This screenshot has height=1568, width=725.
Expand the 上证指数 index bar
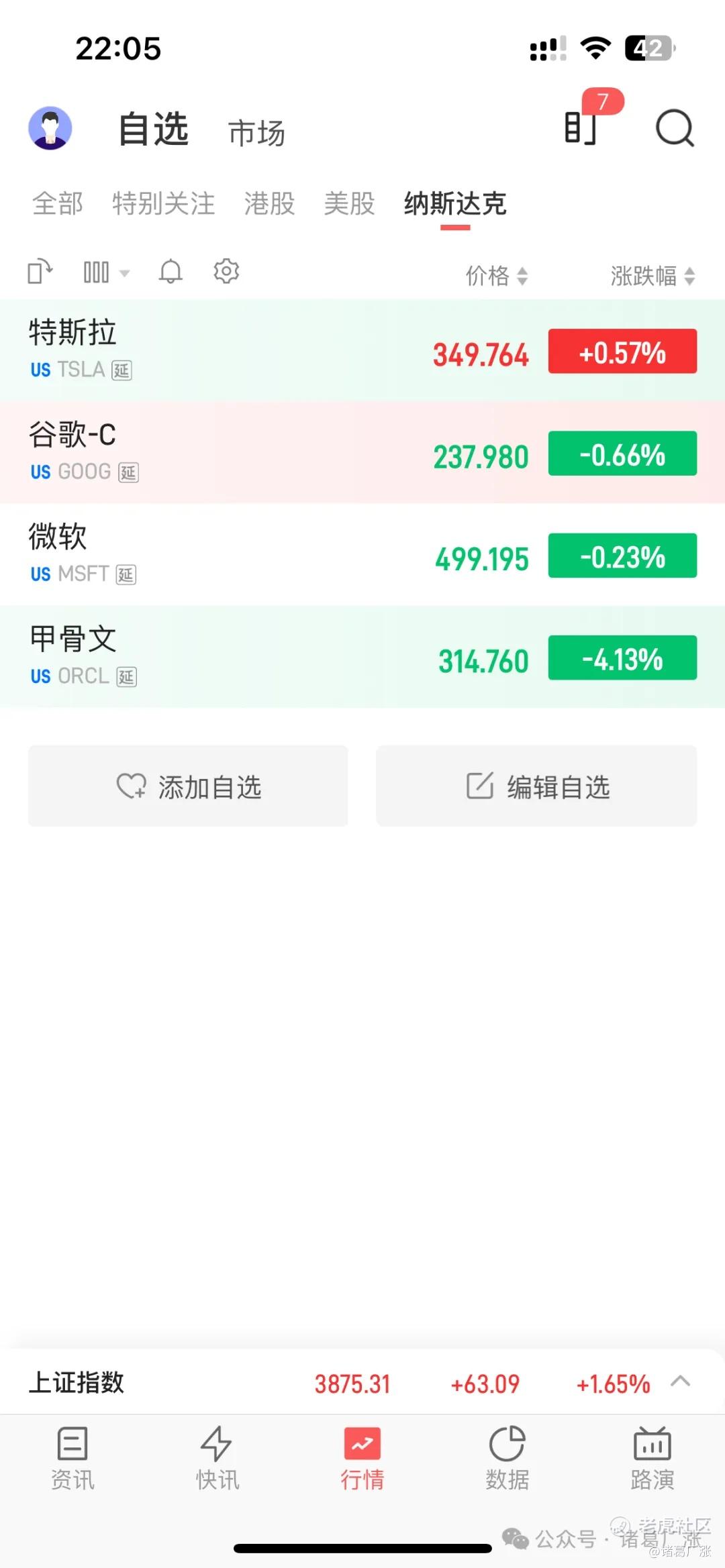tap(681, 1381)
